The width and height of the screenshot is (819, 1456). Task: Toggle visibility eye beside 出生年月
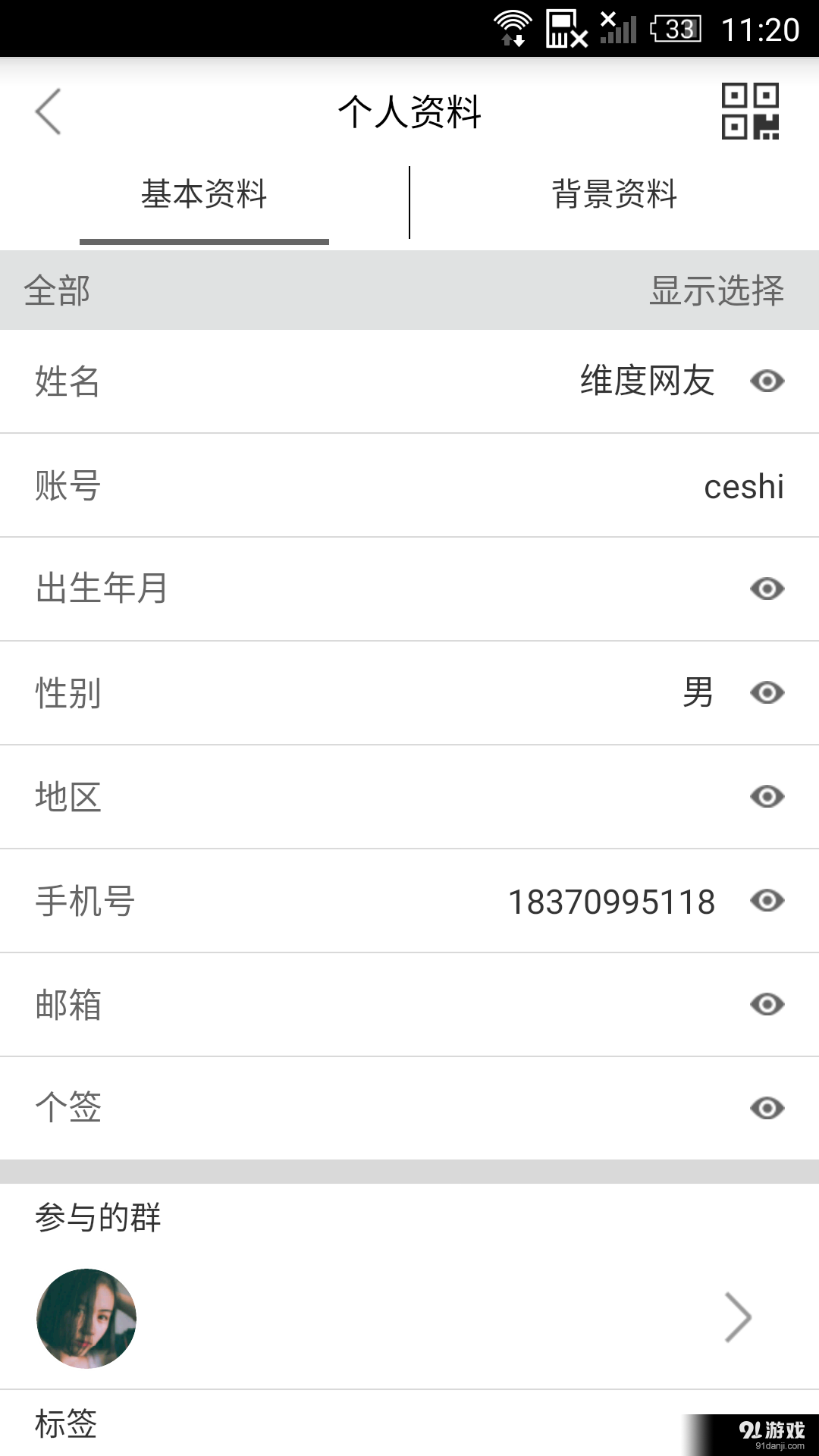point(768,588)
